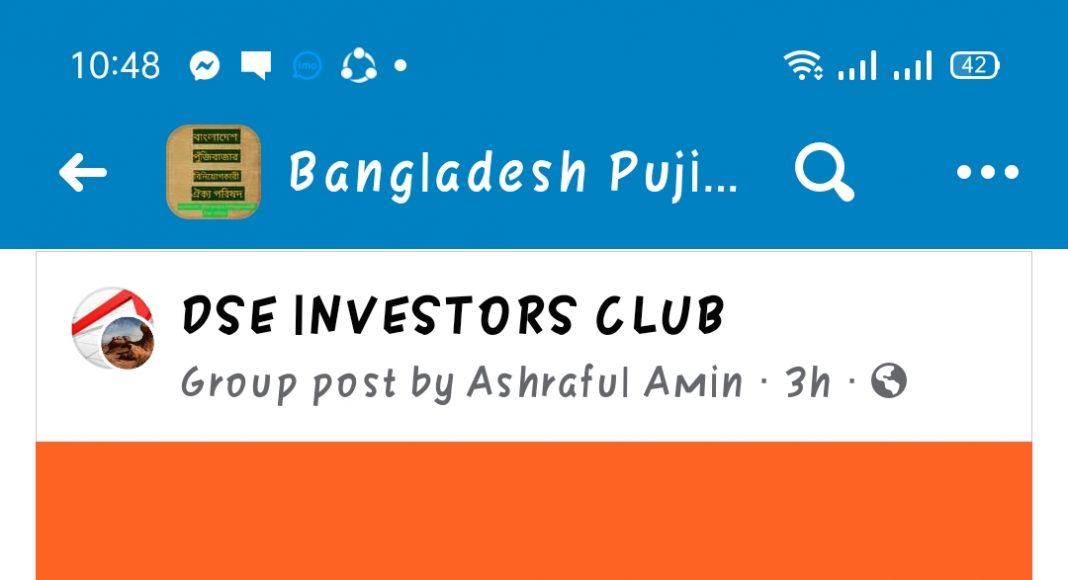Search within the Bangladesh Puji group

pos(824,173)
